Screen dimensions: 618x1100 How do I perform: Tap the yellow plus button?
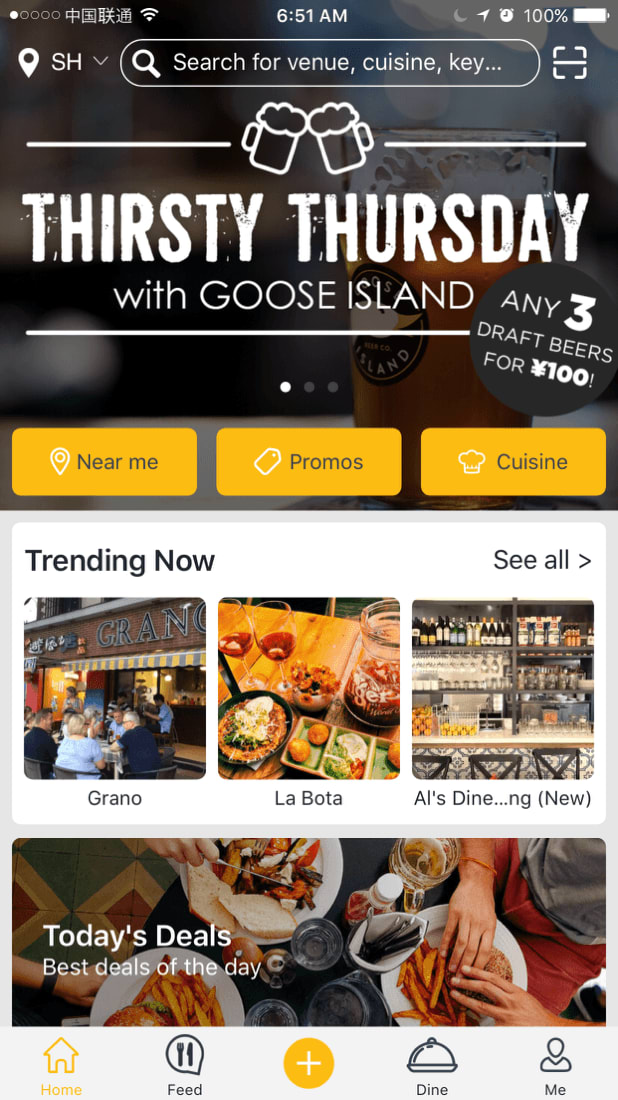[309, 1063]
